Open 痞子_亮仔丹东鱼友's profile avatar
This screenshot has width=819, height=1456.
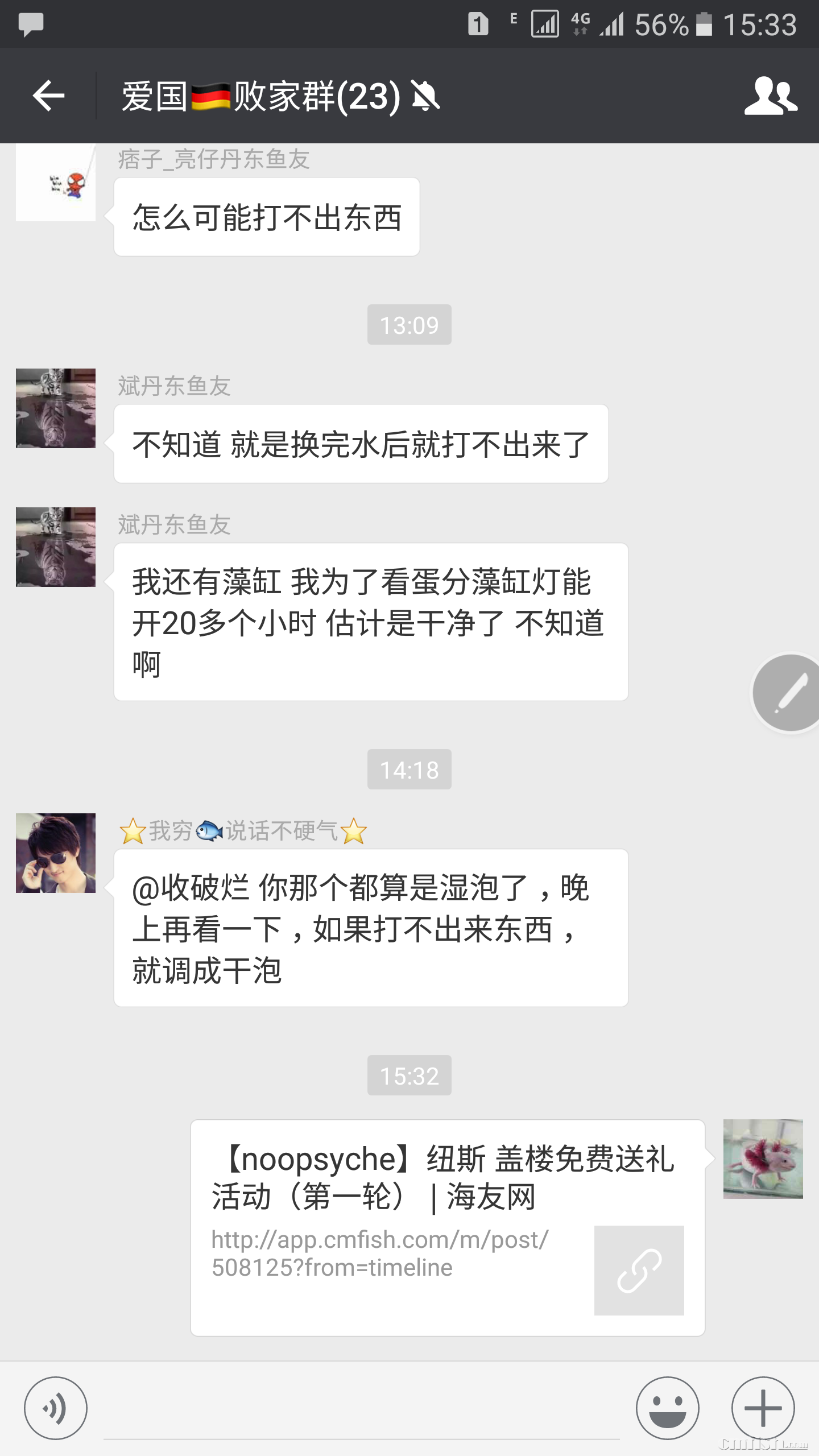pos(56,182)
